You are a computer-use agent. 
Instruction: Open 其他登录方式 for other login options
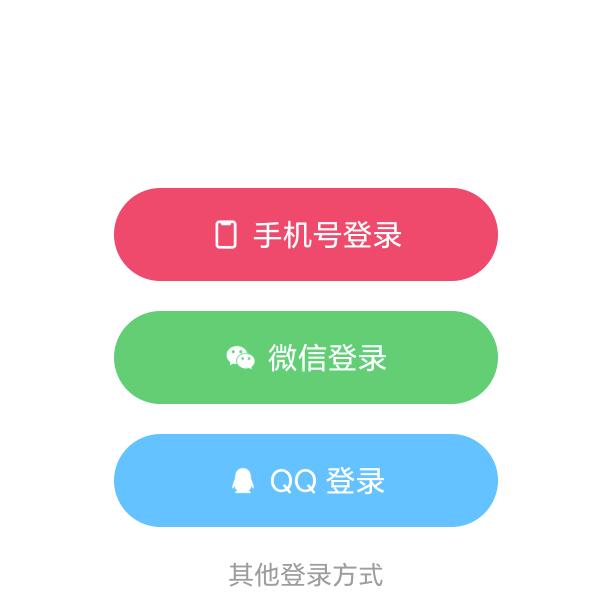tap(306, 575)
